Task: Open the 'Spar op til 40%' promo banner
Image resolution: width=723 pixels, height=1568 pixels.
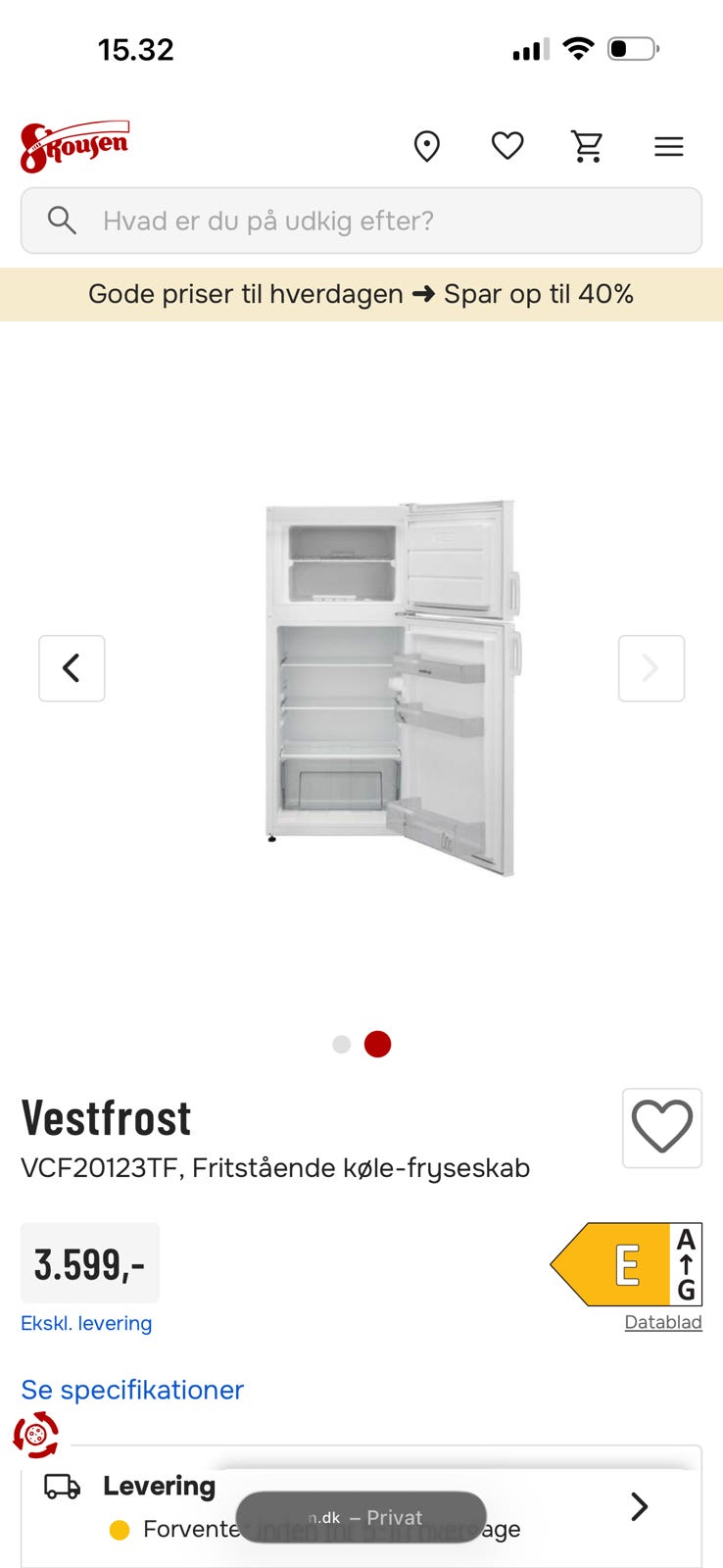Action: coord(361,294)
